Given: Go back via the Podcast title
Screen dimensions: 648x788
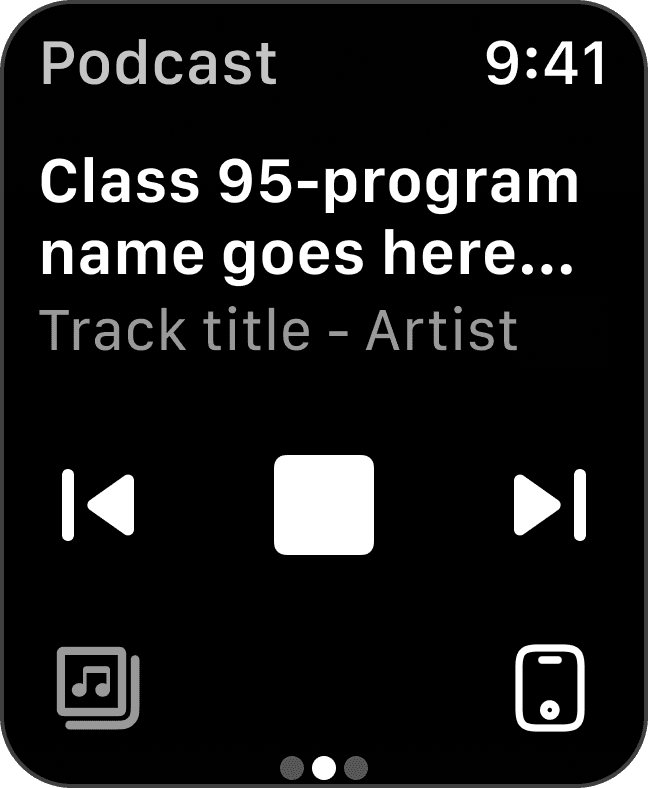Looking at the screenshot, I should [159, 64].
